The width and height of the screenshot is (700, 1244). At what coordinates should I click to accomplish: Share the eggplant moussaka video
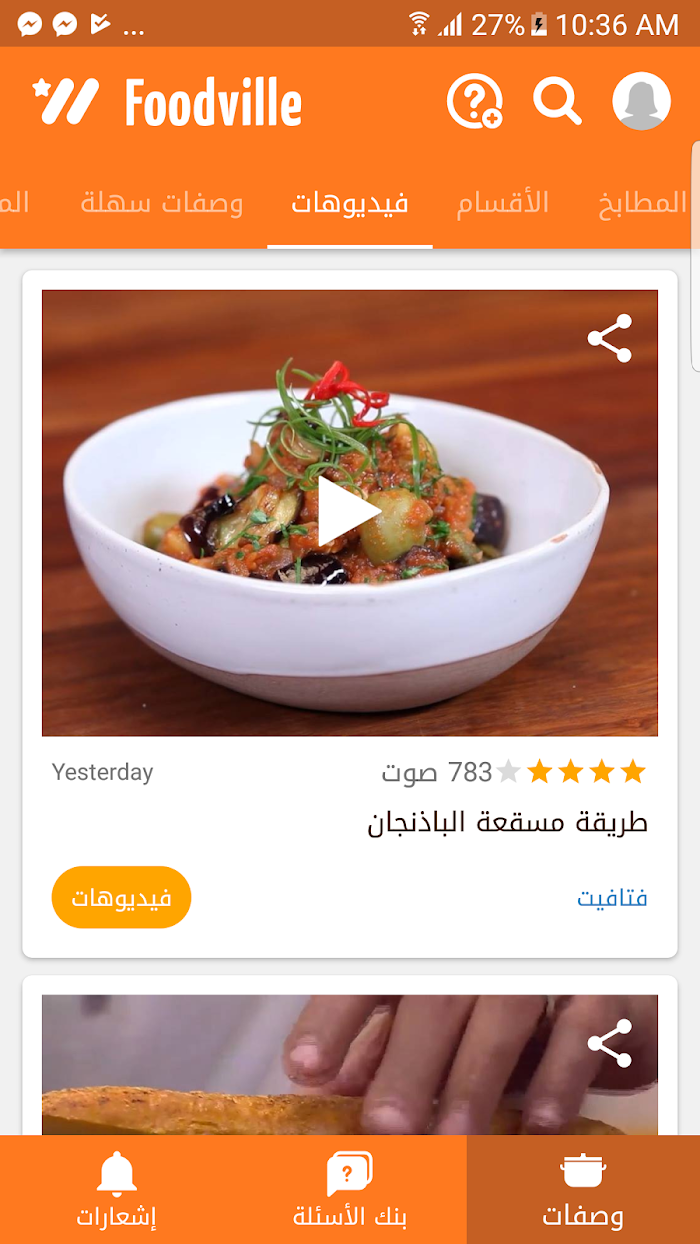(x=610, y=338)
